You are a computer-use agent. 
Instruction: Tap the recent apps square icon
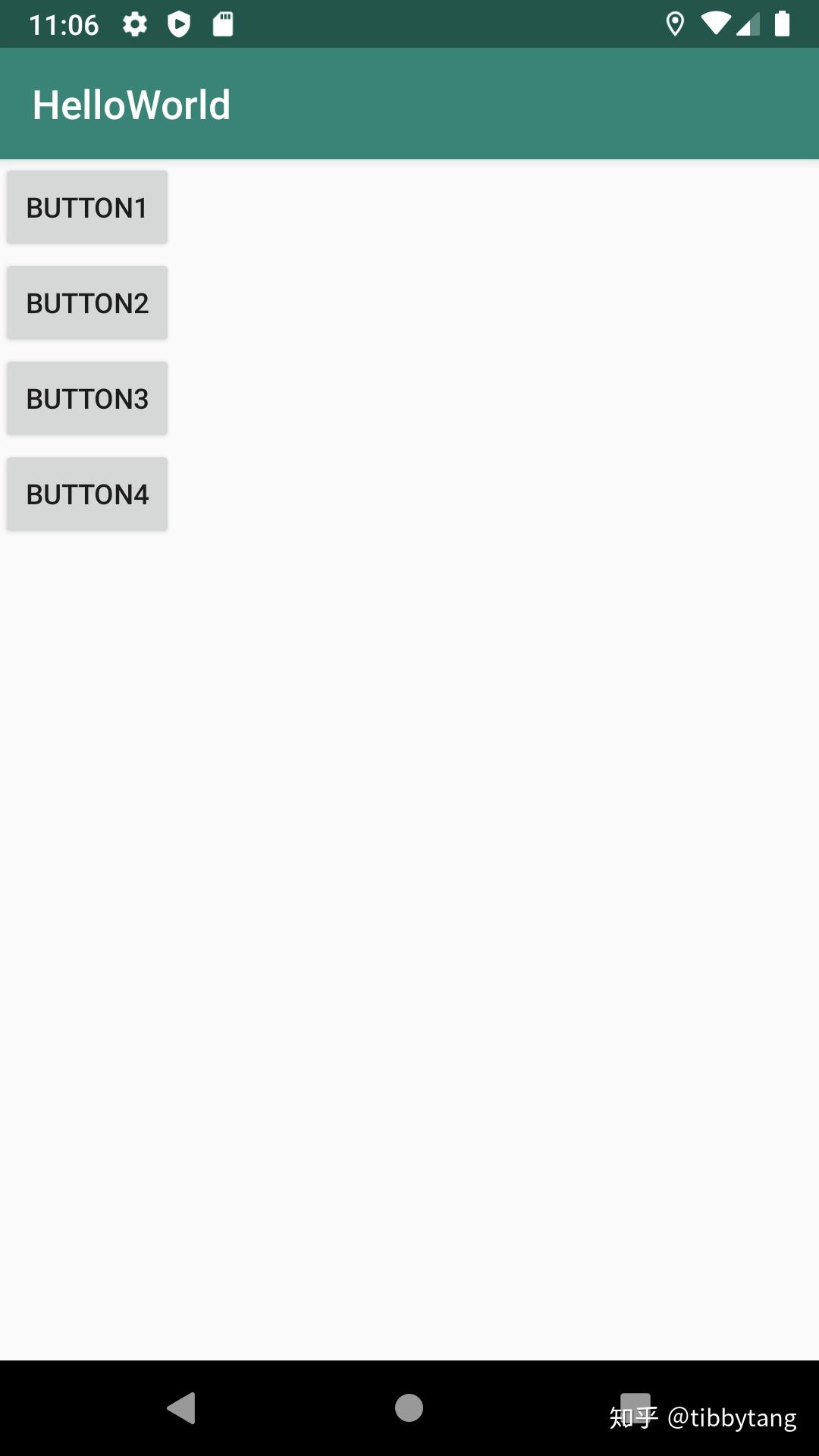[x=635, y=1409]
